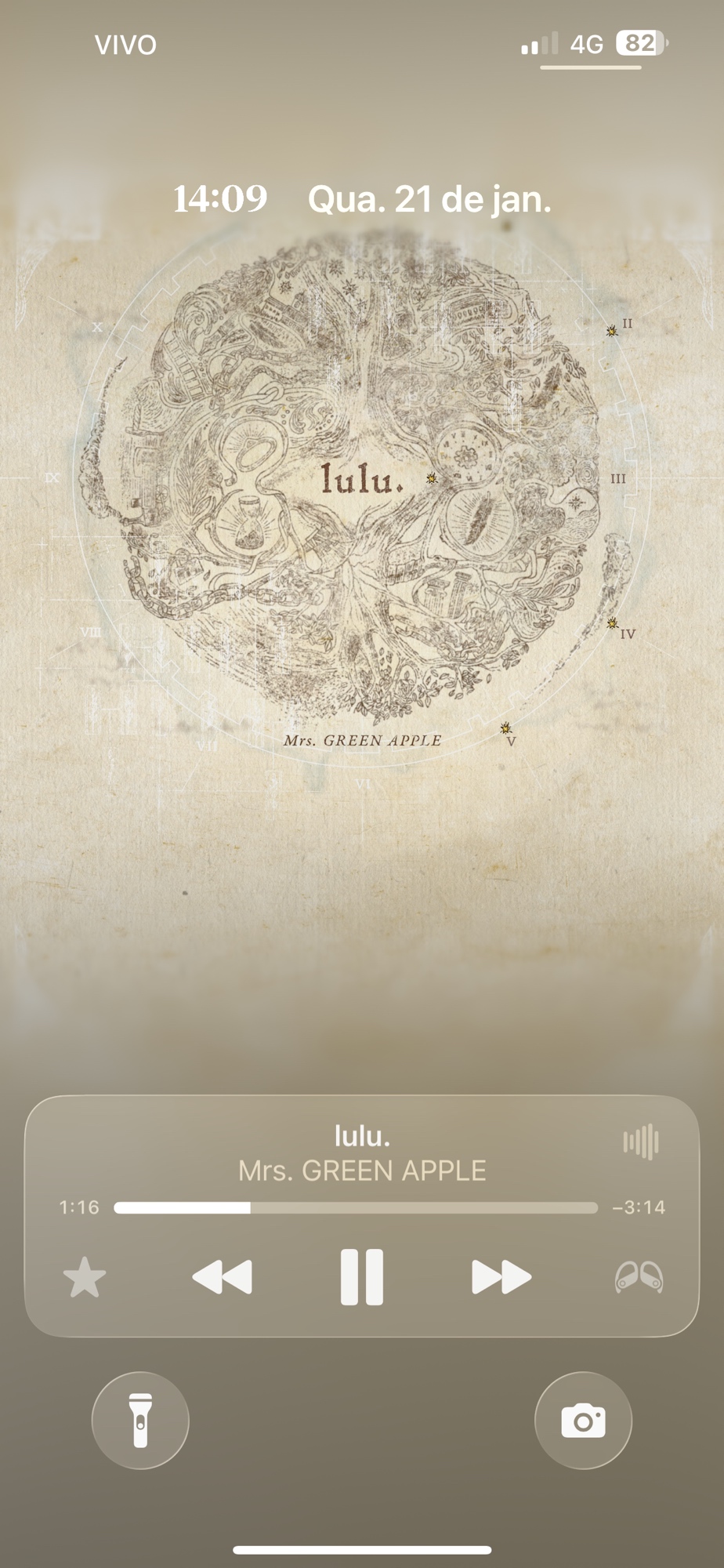This screenshot has width=724, height=1568.
Task: Open the audio waveform icon in the player
Action: point(640,1142)
